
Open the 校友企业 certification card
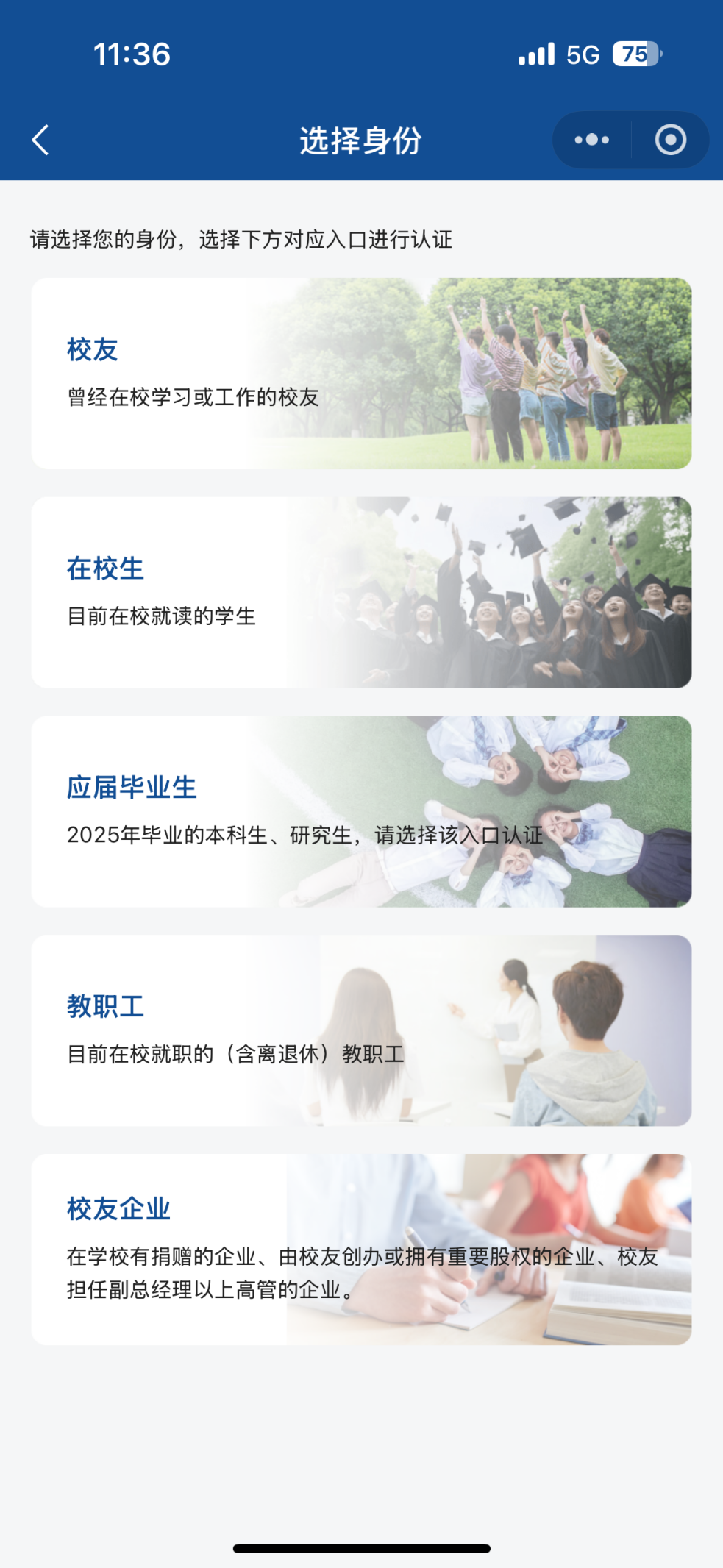[x=361, y=1250]
